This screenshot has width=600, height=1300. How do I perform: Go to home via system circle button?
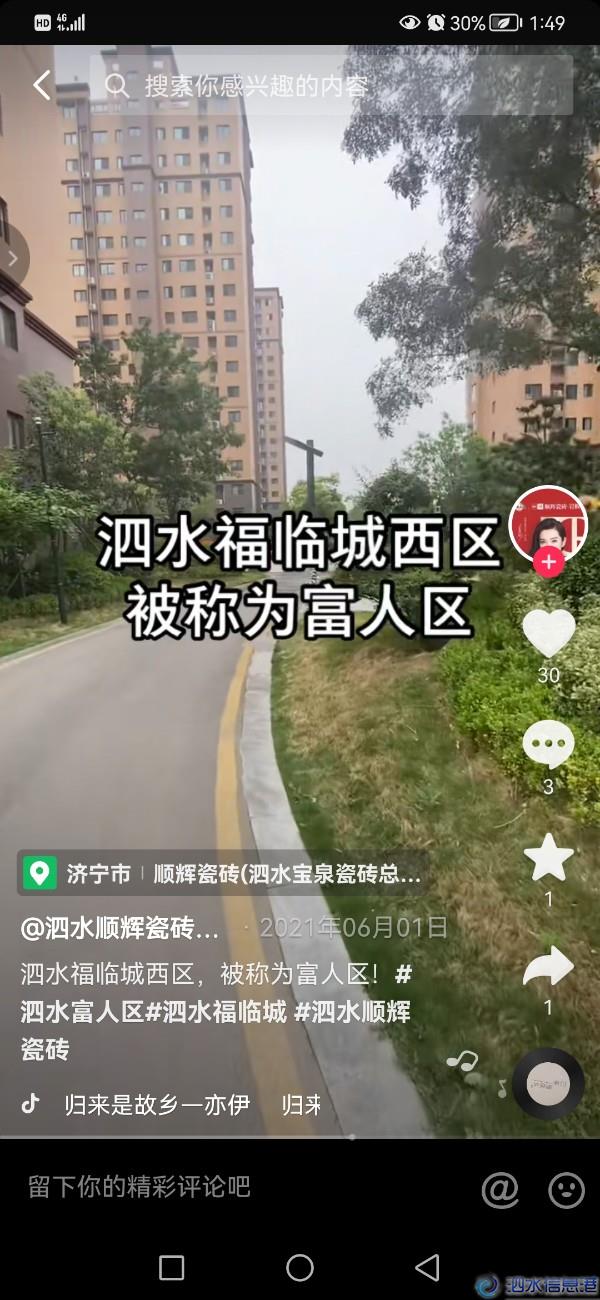pos(300,1268)
